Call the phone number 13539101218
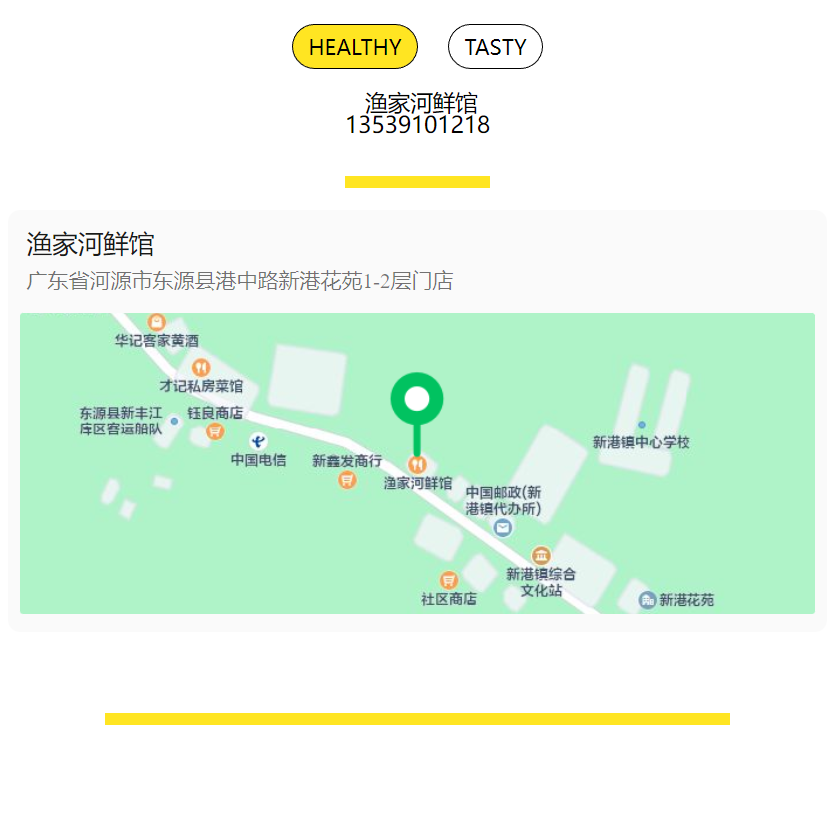831x815 pixels. coord(417,125)
